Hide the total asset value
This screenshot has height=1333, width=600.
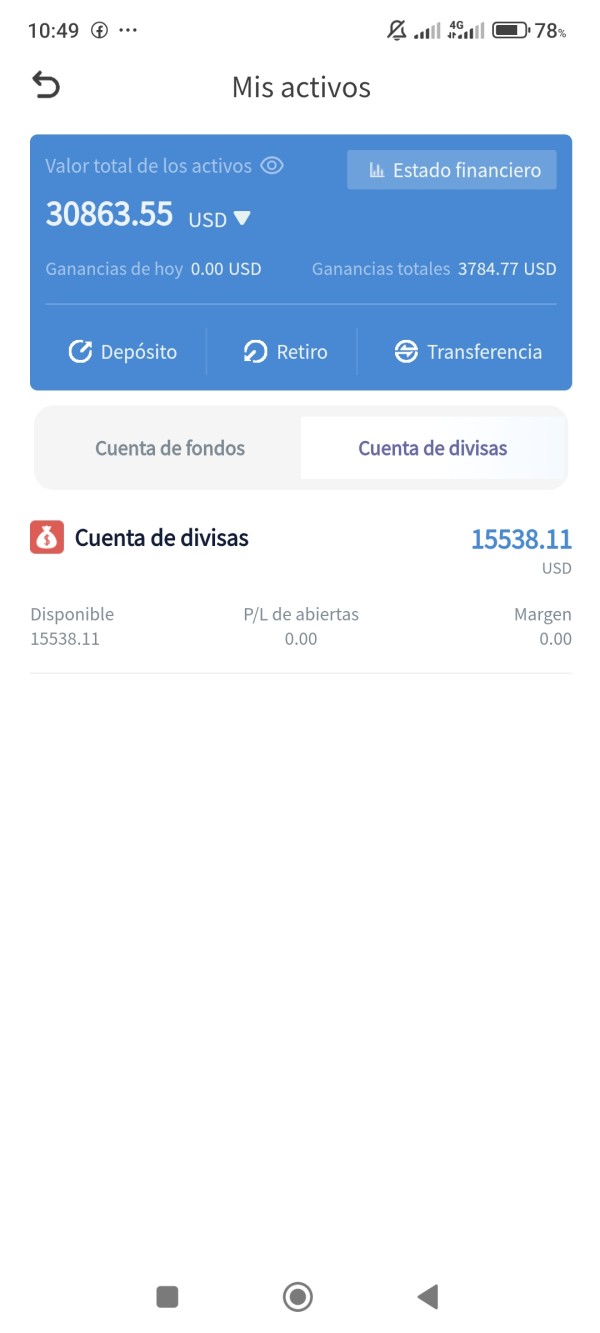click(x=272, y=166)
